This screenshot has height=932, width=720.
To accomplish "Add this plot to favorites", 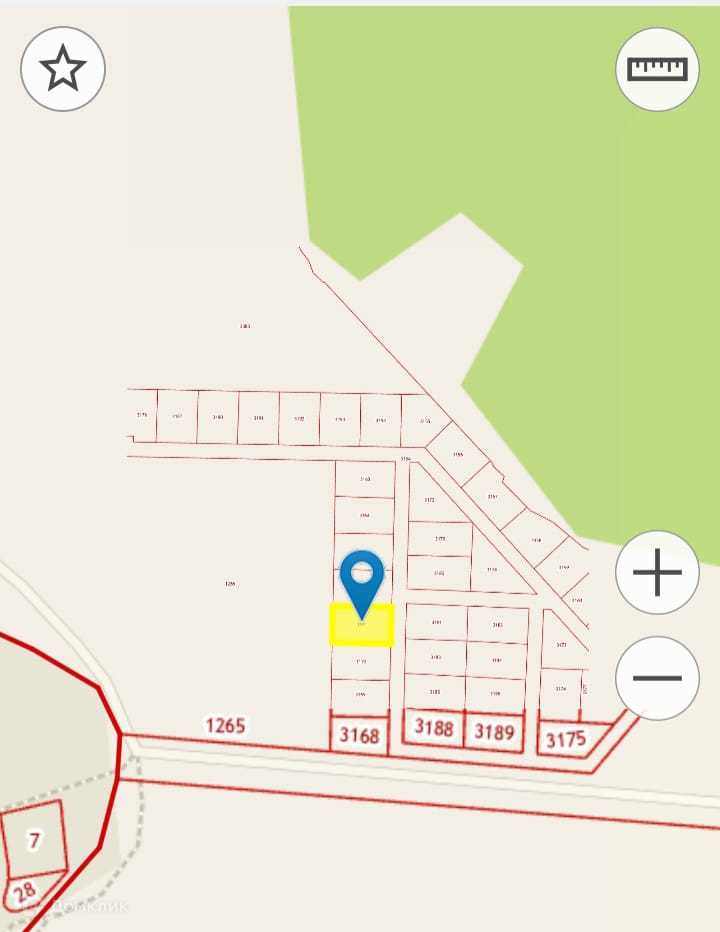I will pyautogui.click(x=63, y=69).
